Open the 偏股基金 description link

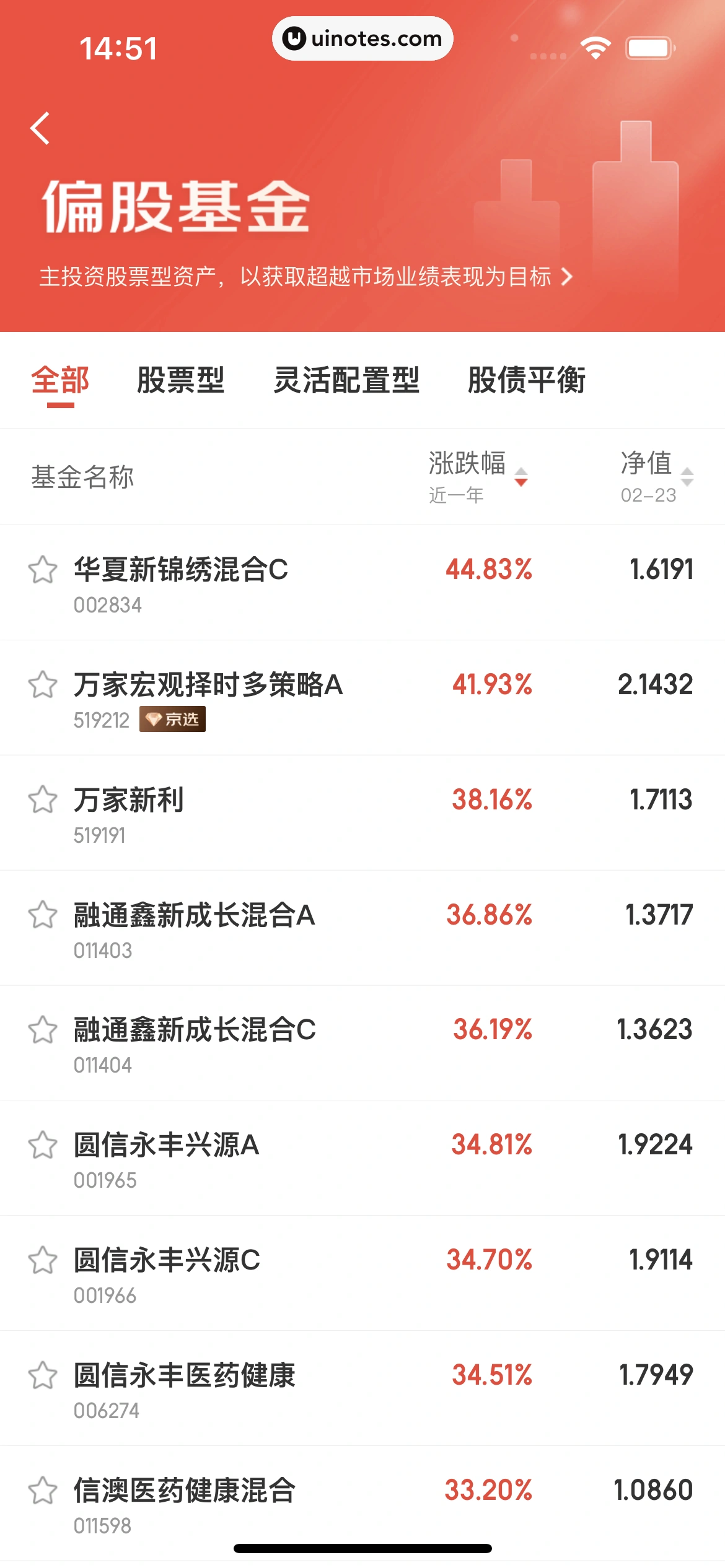tap(305, 277)
